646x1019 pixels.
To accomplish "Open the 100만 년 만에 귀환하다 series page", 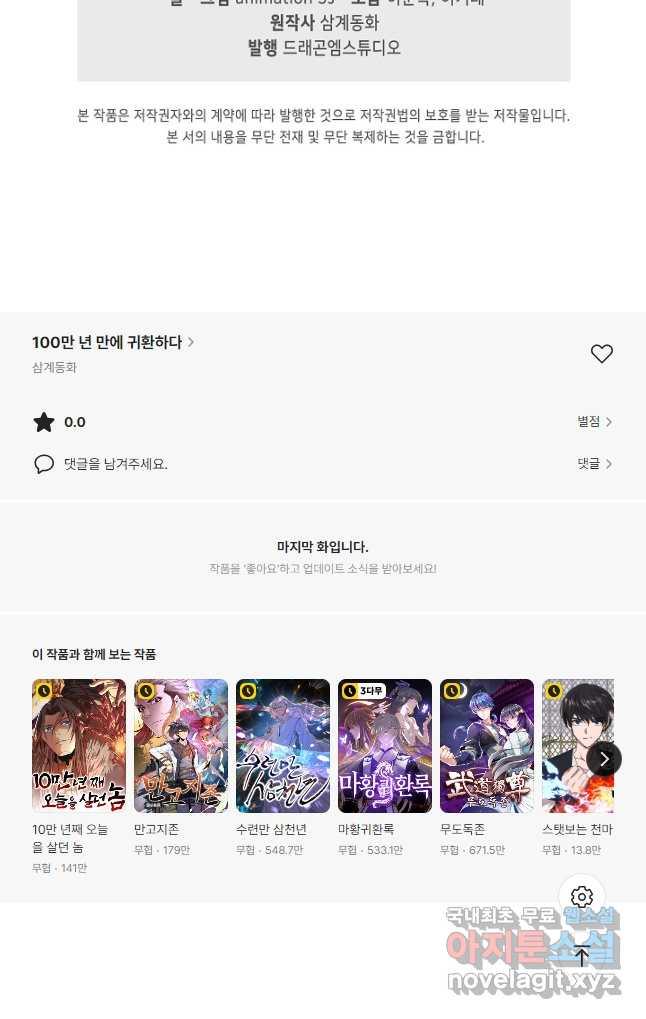I will [x=112, y=342].
